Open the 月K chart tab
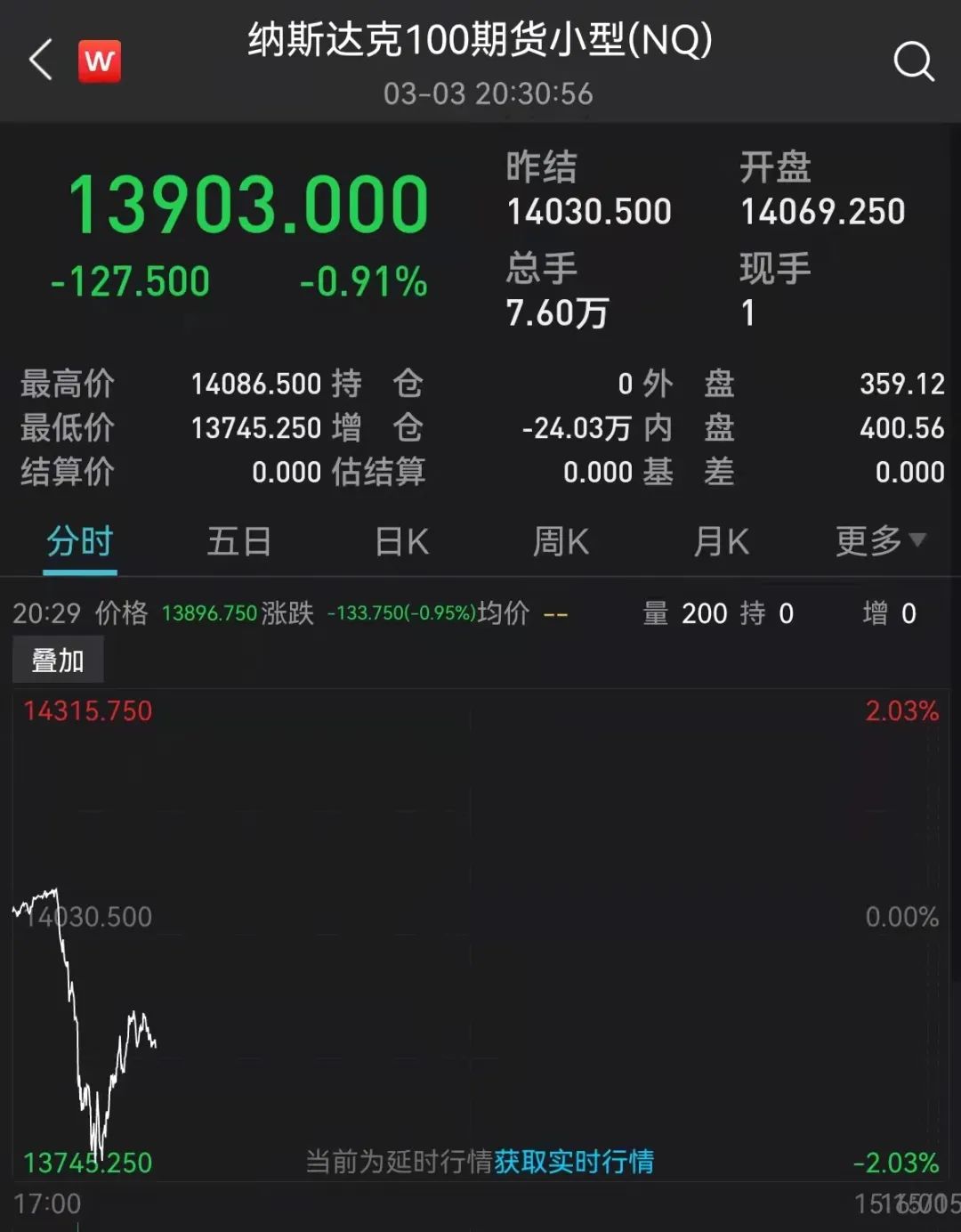The image size is (961, 1232). click(721, 541)
